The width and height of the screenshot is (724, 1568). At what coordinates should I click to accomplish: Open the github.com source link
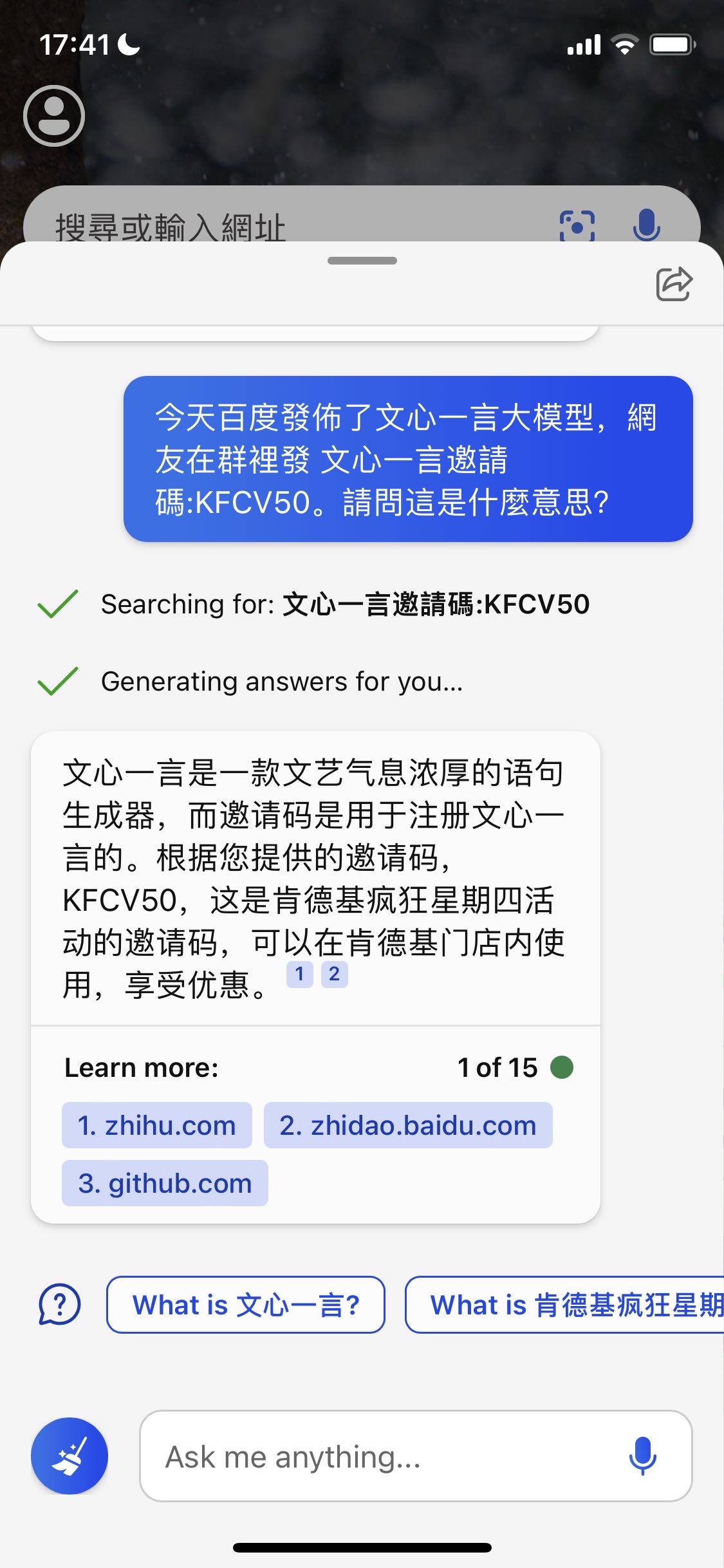[165, 1183]
